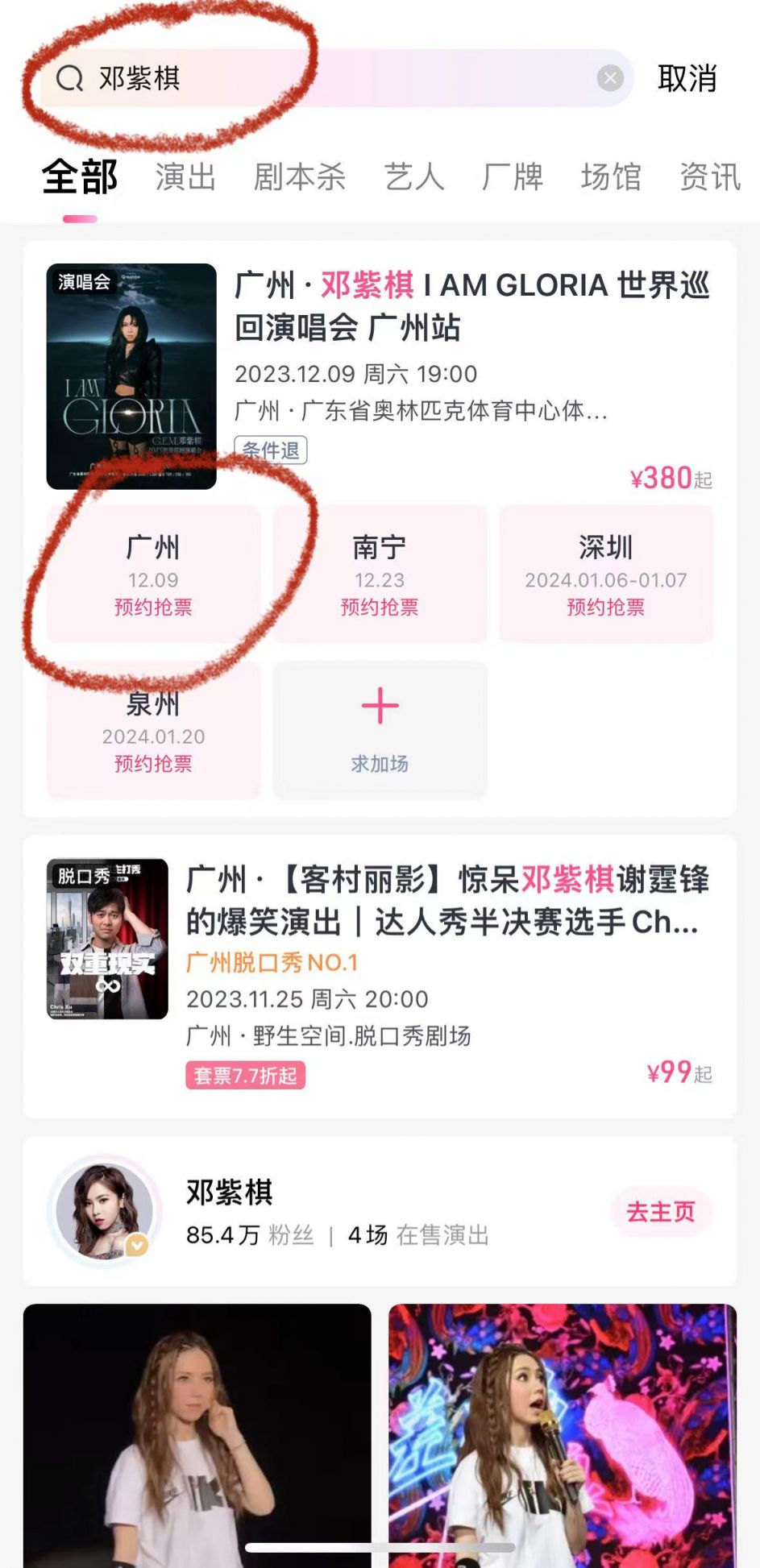Switch to the 剧本杀 tab
760x1568 pixels.
(299, 176)
